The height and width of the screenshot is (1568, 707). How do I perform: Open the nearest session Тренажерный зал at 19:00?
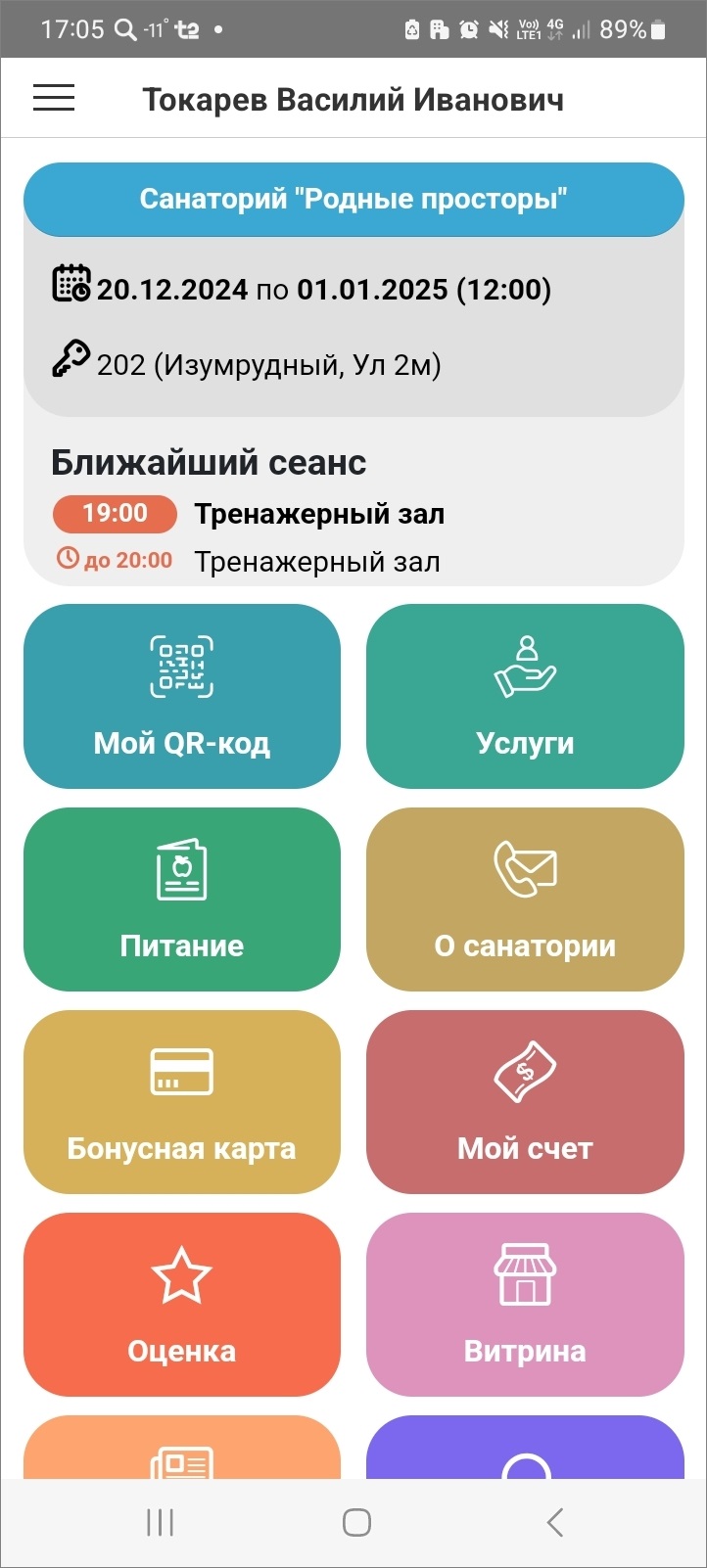[318, 515]
